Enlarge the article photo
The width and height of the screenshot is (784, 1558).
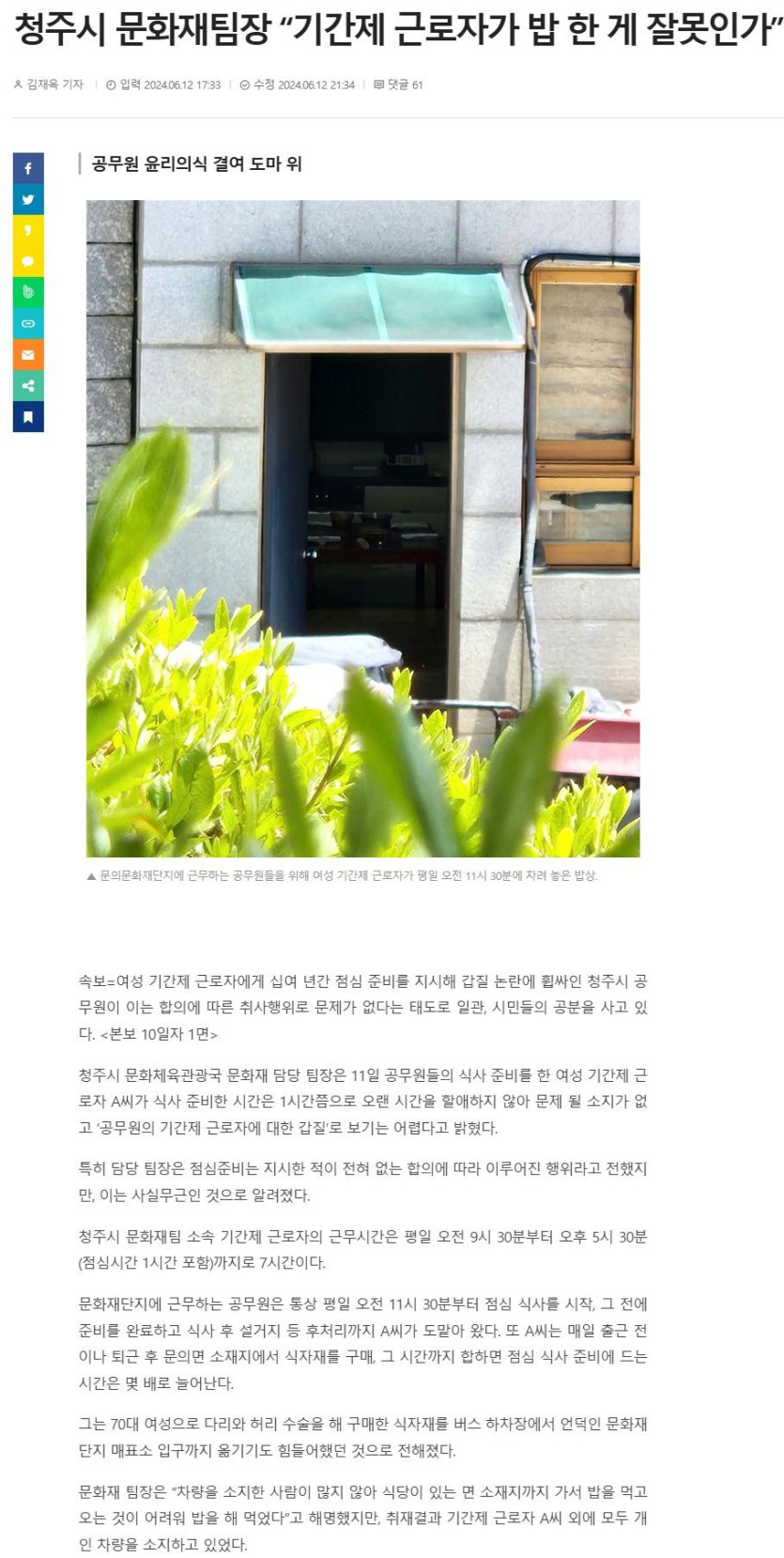pos(362,528)
